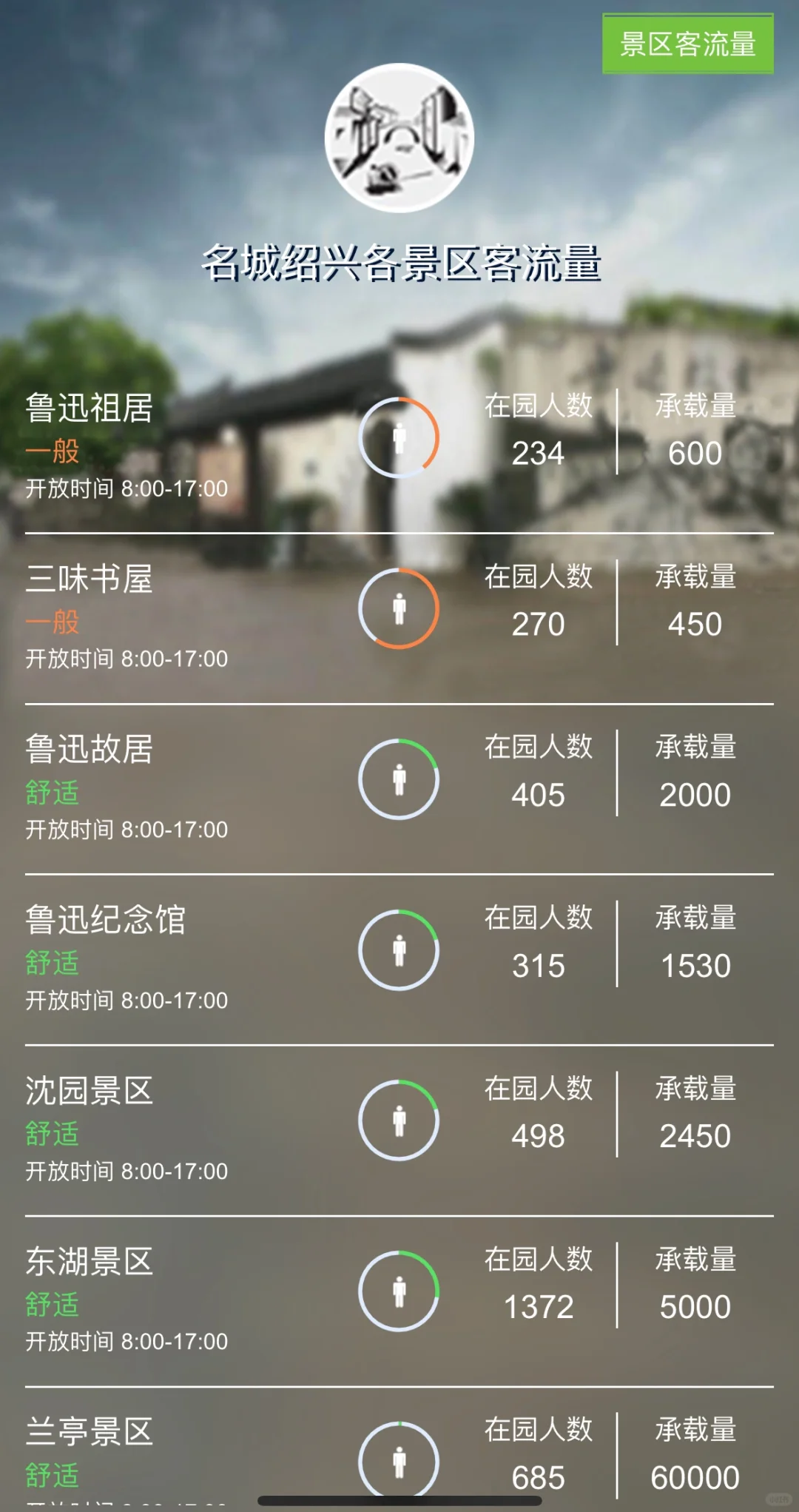Expand the 三味书屋 section for details
This screenshot has height=1512, width=799.
(x=89, y=579)
